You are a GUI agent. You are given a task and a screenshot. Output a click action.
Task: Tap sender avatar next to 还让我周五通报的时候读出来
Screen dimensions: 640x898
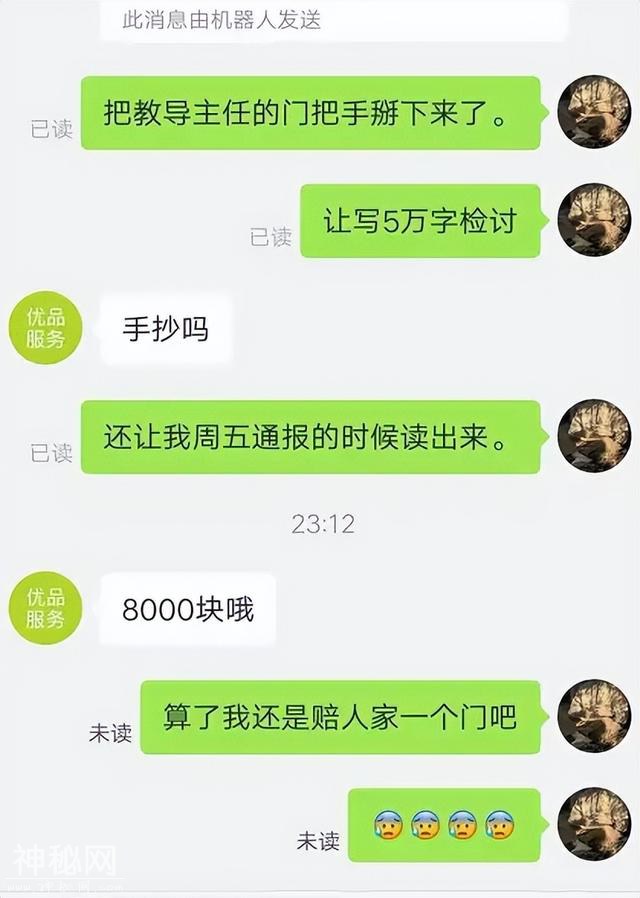[594, 436]
